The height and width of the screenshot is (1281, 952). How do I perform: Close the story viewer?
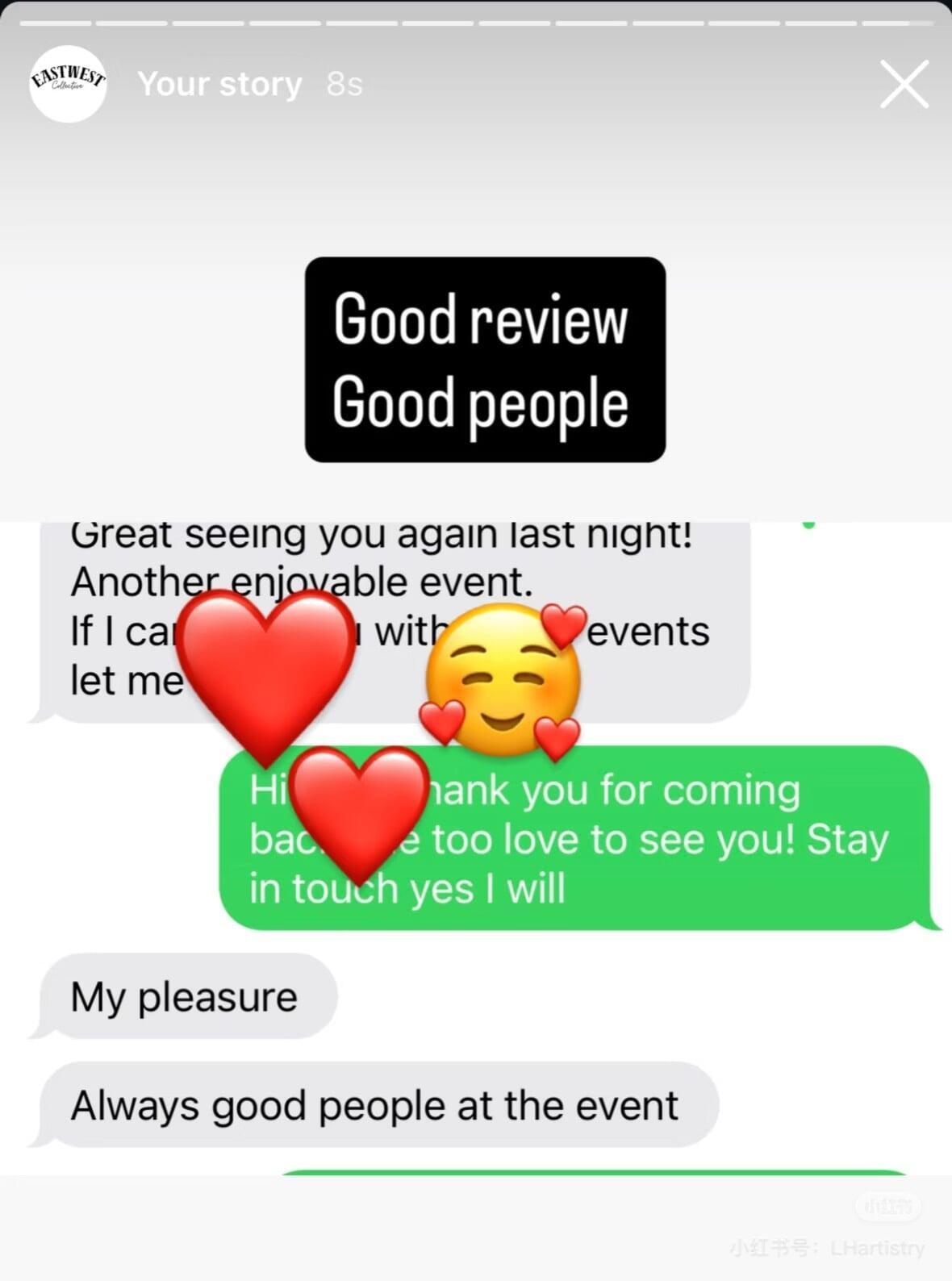coord(904,84)
